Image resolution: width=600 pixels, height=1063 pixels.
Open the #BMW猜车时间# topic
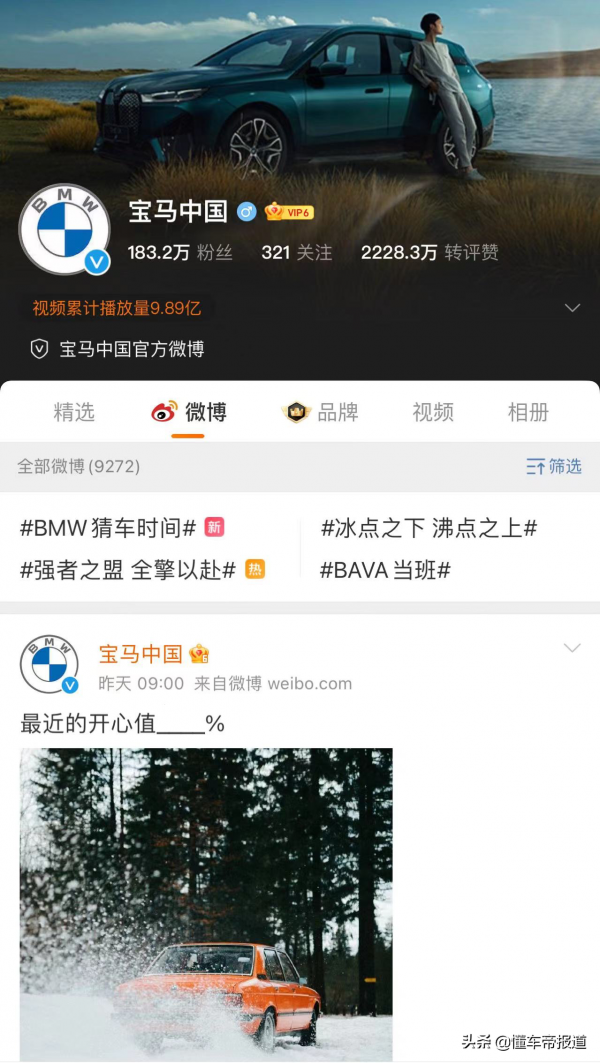pos(108,528)
